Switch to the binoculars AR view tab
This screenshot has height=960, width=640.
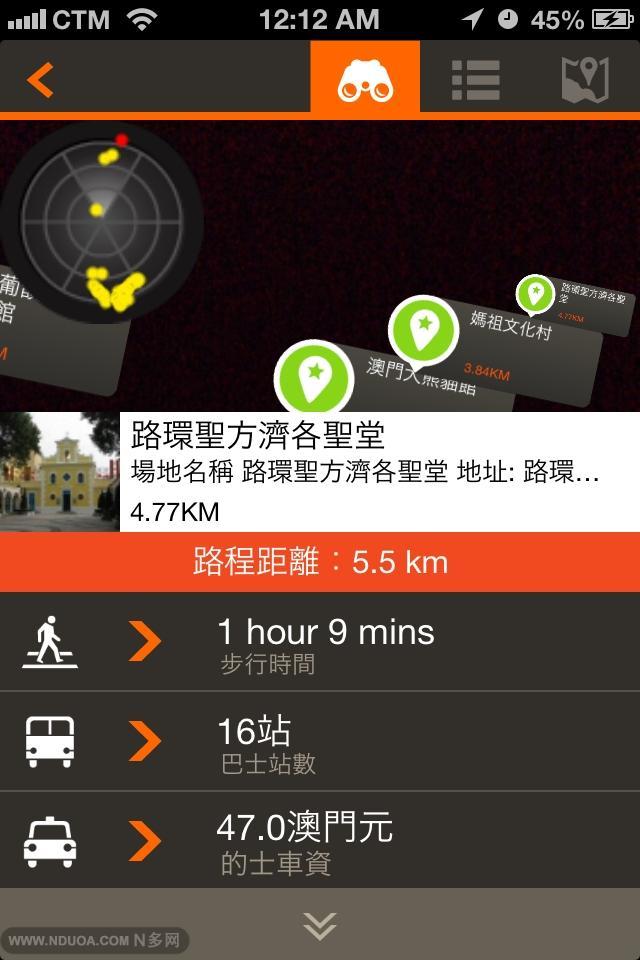click(x=365, y=79)
